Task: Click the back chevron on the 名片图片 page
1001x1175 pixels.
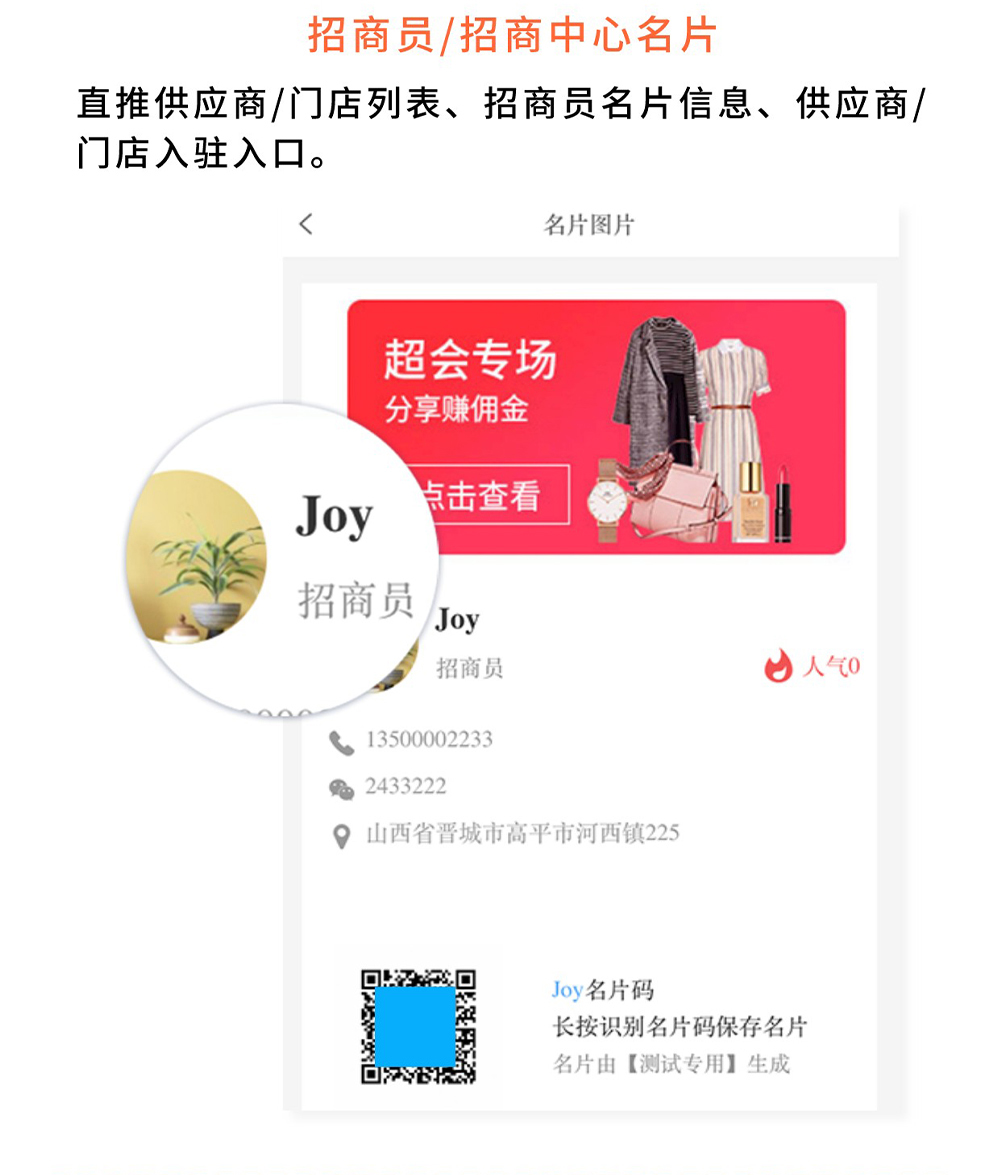Action: tap(304, 224)
